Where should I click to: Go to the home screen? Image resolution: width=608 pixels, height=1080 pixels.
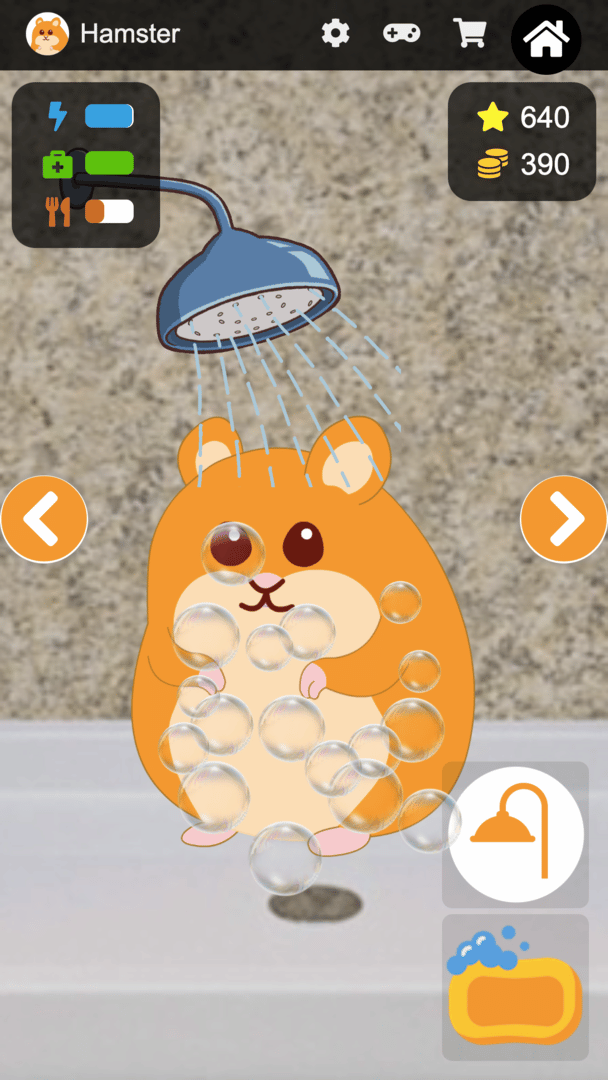pos(546,39)
